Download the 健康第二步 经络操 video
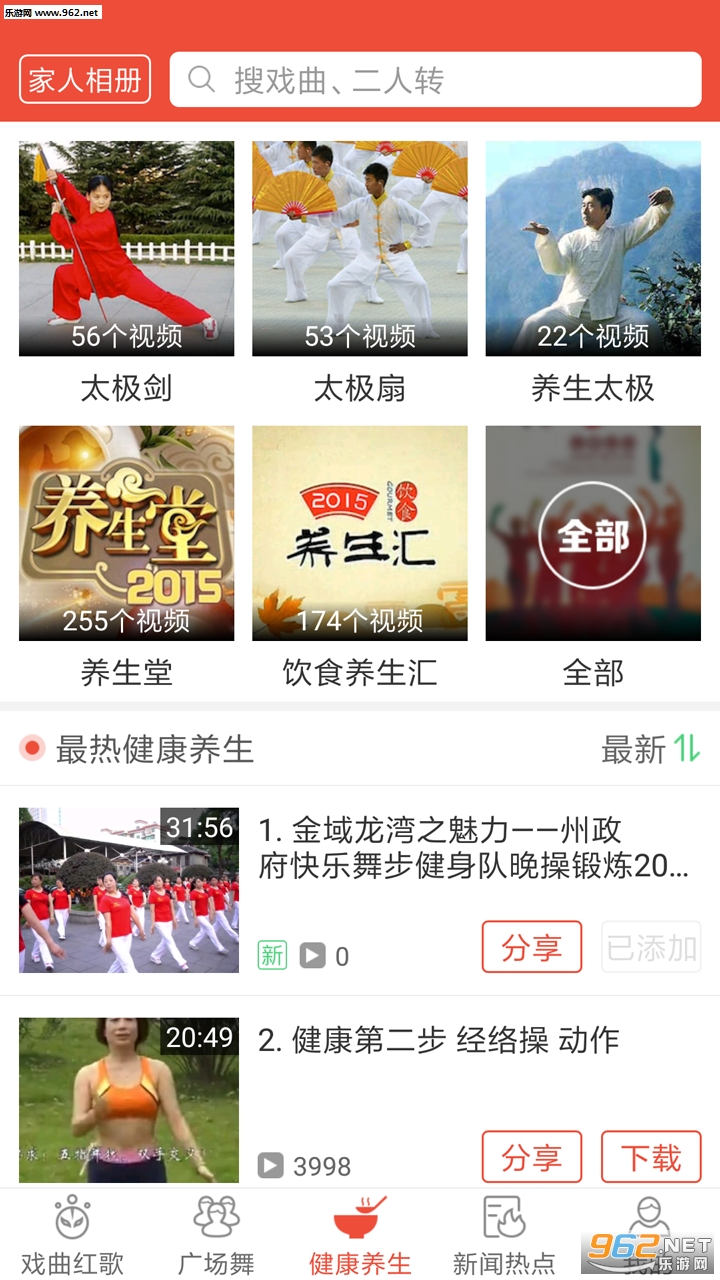Screen dimensions: 720x1280 point(651,1157)
